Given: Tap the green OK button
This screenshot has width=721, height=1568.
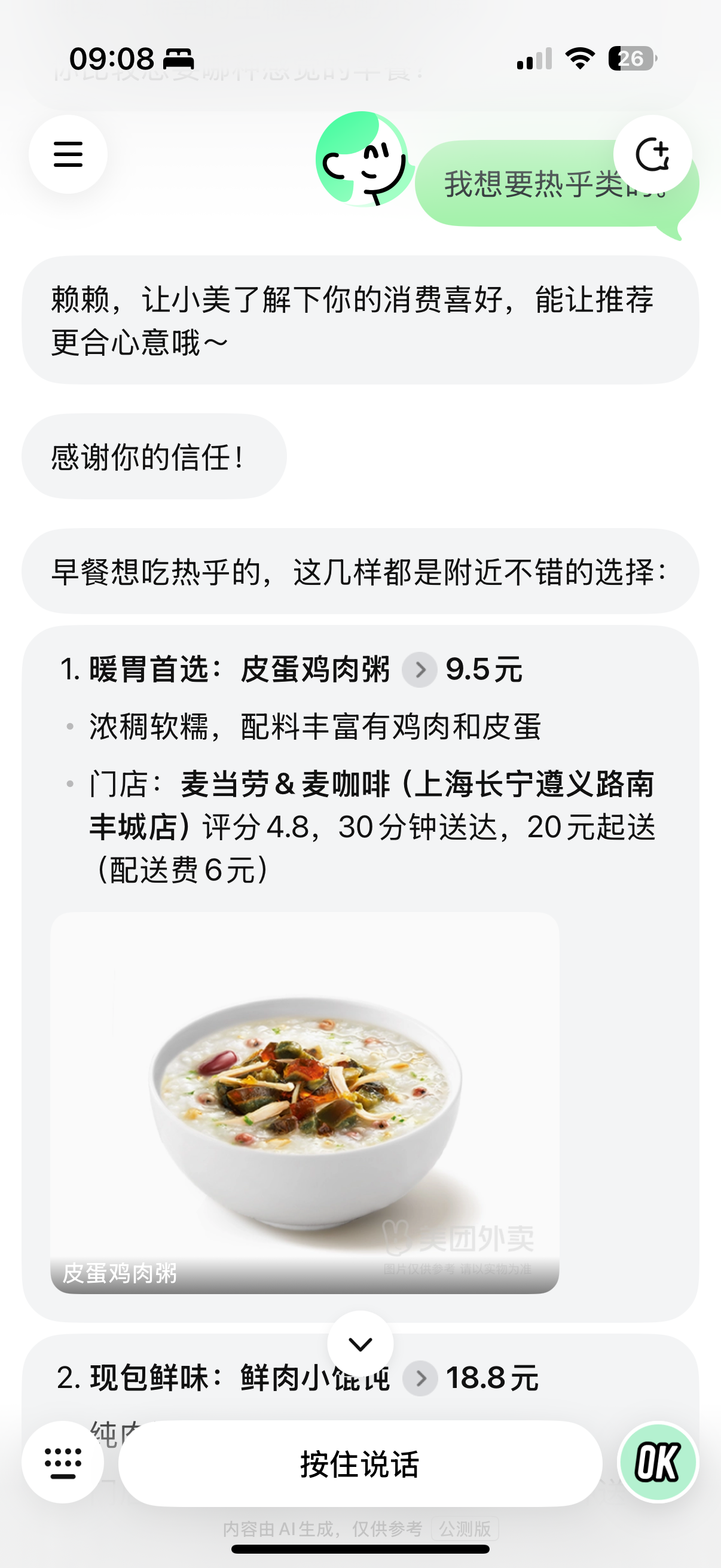Looking at the screenshot, I should pos(658,1462).
